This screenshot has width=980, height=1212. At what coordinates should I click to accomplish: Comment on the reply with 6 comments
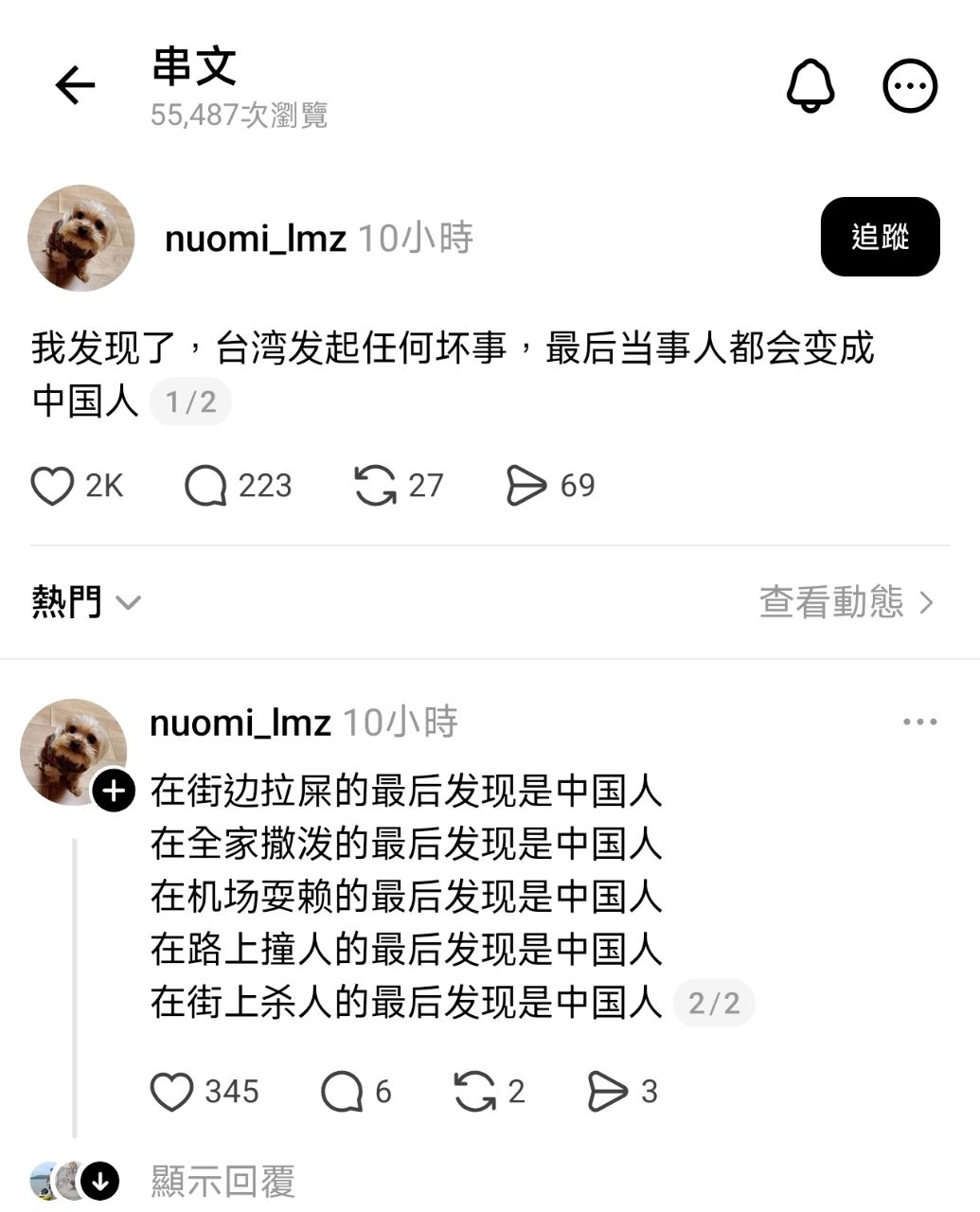(x=342, y=1092)
